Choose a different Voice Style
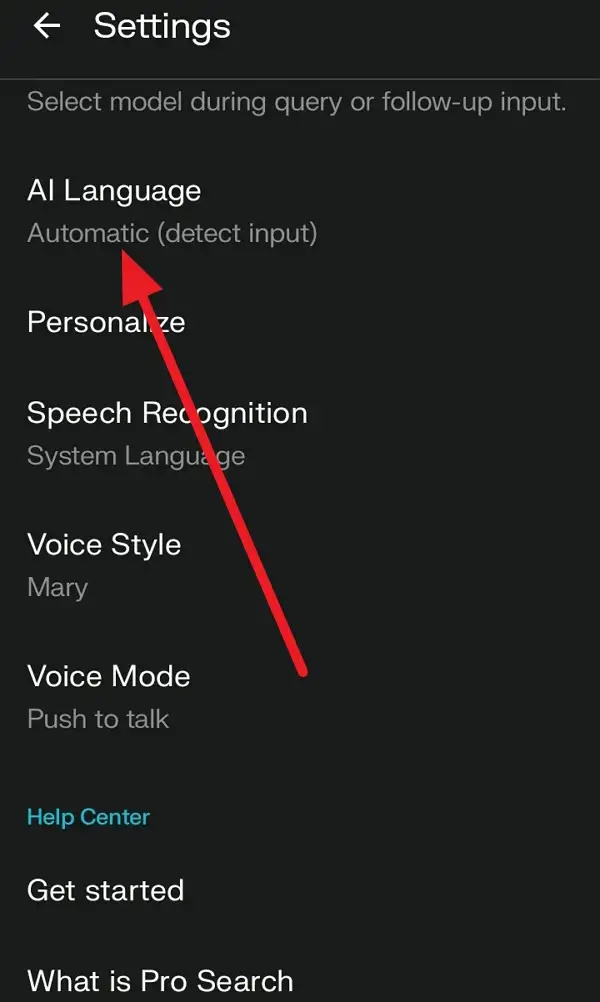600x1002 pixels. 104,565
